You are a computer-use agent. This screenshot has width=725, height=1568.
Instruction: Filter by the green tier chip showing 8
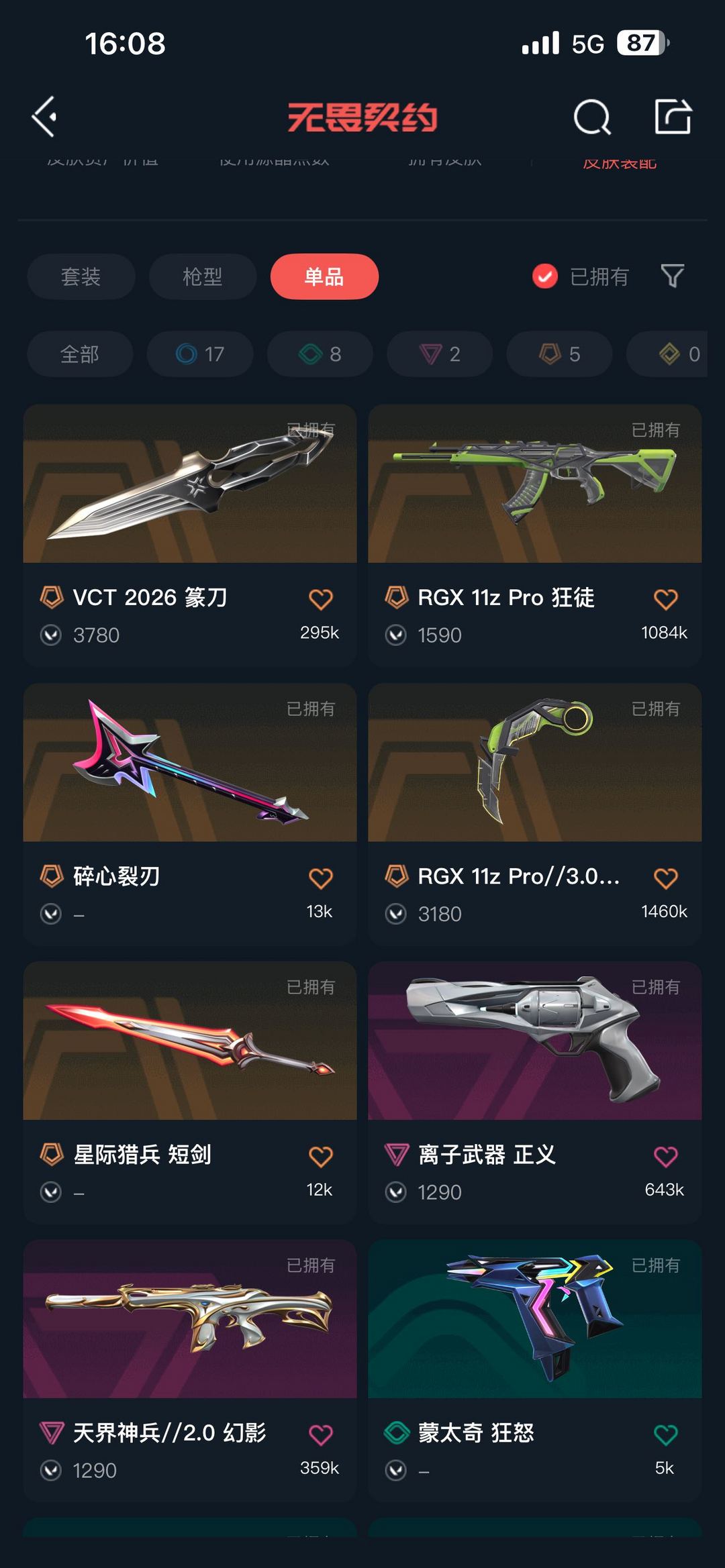tap(320, 354)
